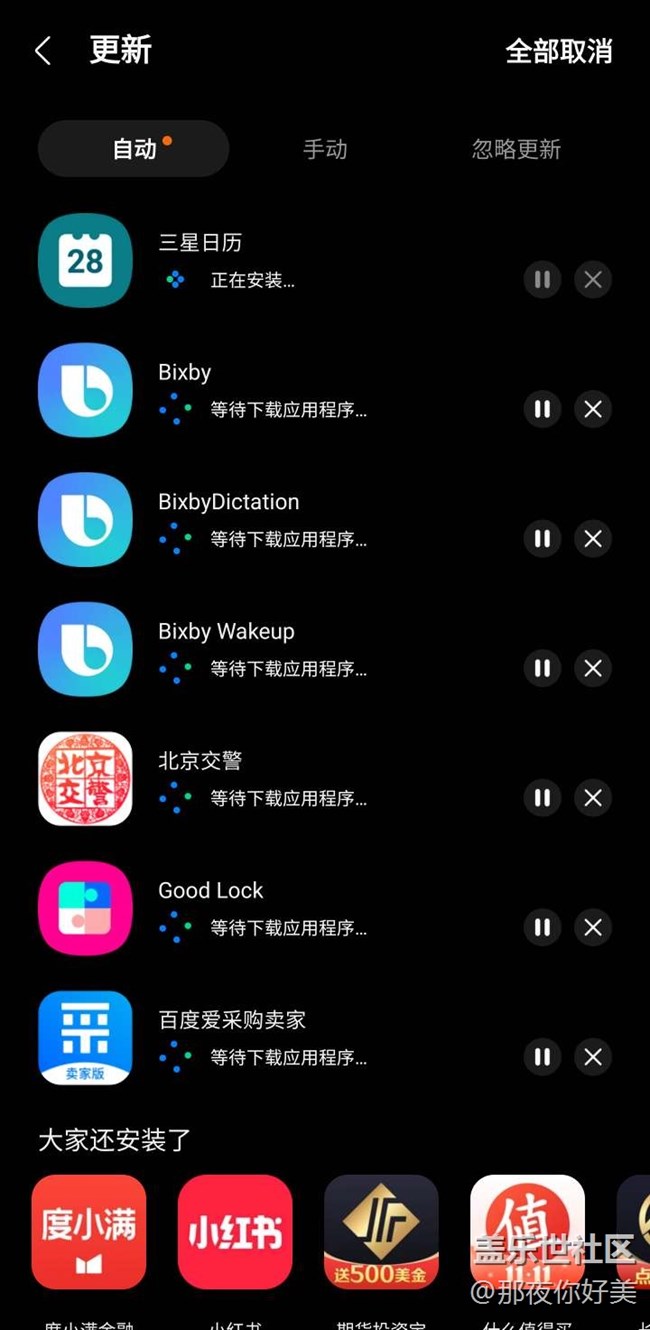Pause the Bixby Wakeup download
Viewport: 650px width, 1330px height.
542,668
